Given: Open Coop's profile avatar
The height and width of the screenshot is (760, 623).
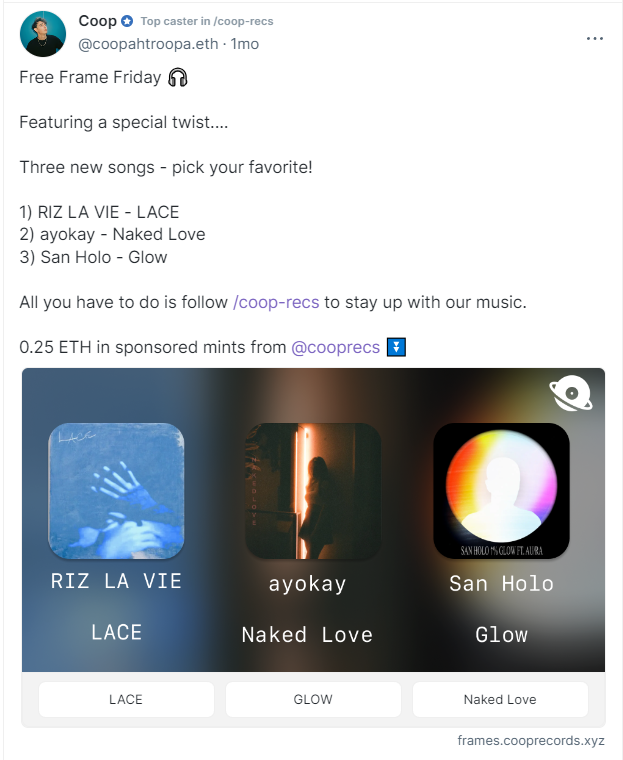Looking at the screenshot, I should (42, 32).
